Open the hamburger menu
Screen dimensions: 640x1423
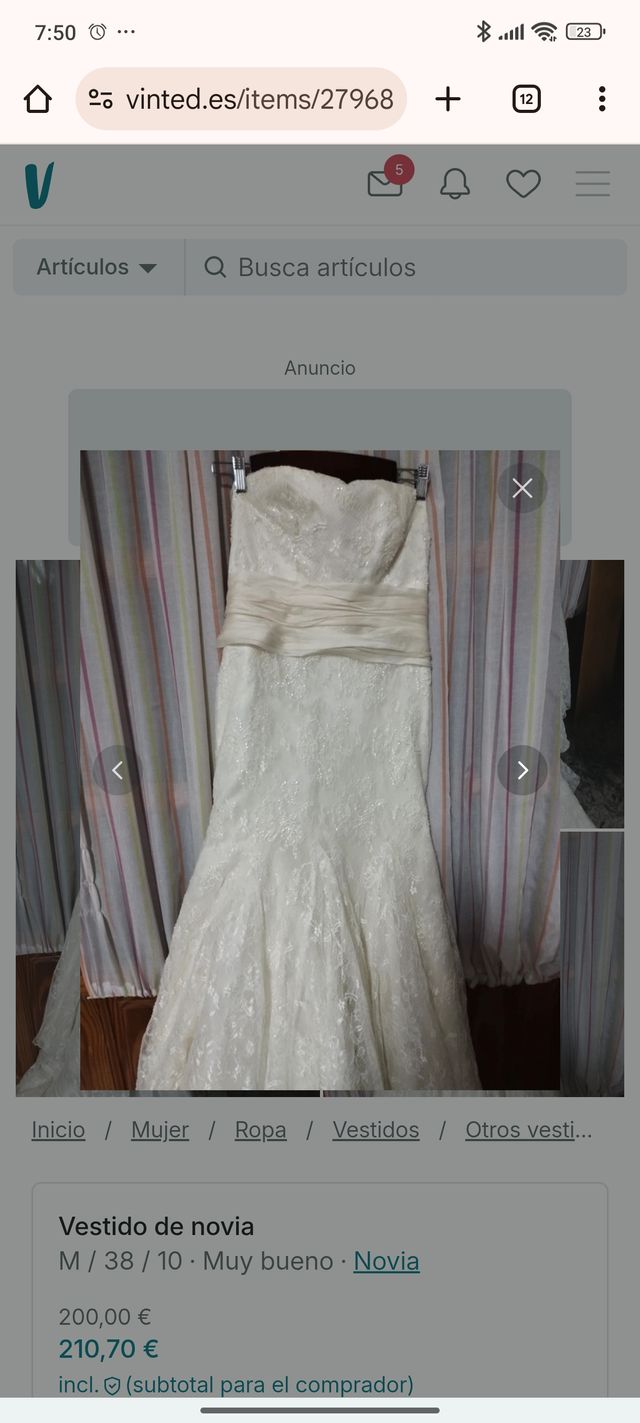point(592,184)
